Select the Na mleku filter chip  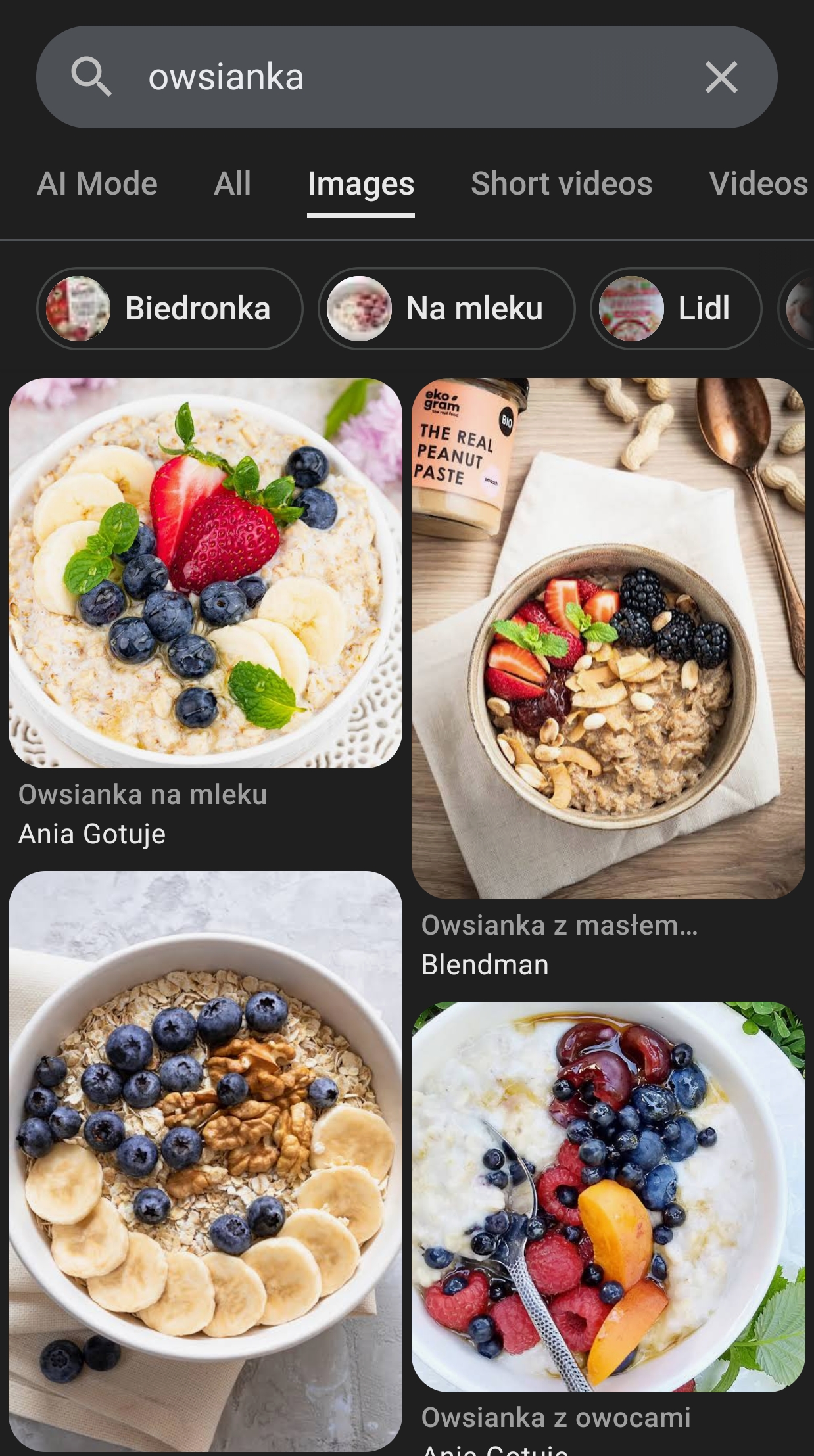pyautogui.click(x=446, y=308)
